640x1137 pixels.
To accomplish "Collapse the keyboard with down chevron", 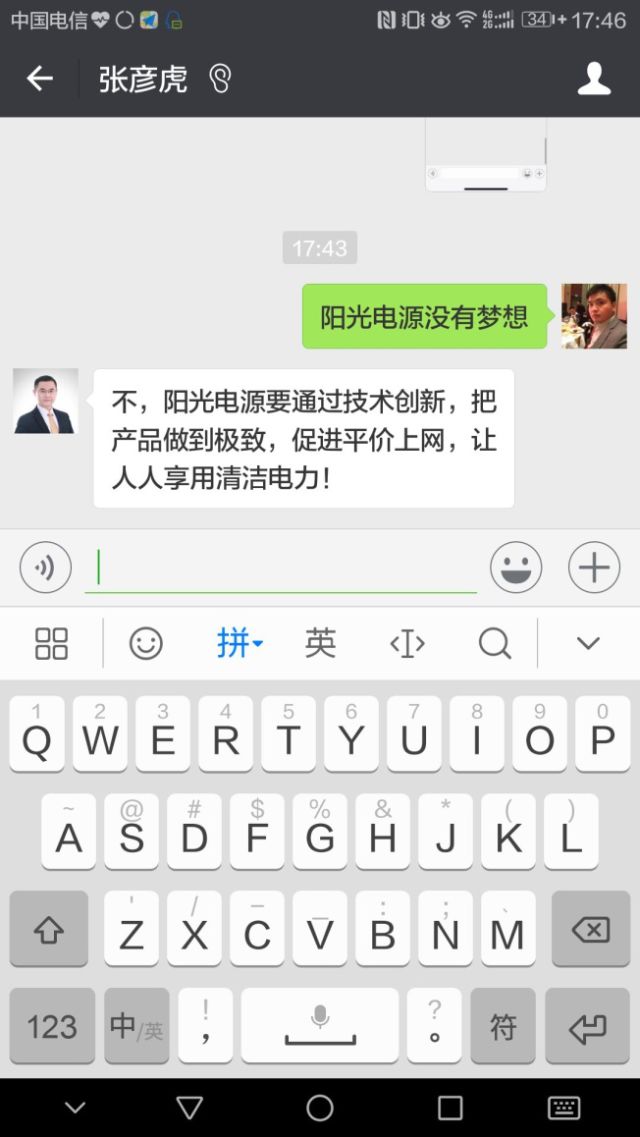I will point(588,643).
